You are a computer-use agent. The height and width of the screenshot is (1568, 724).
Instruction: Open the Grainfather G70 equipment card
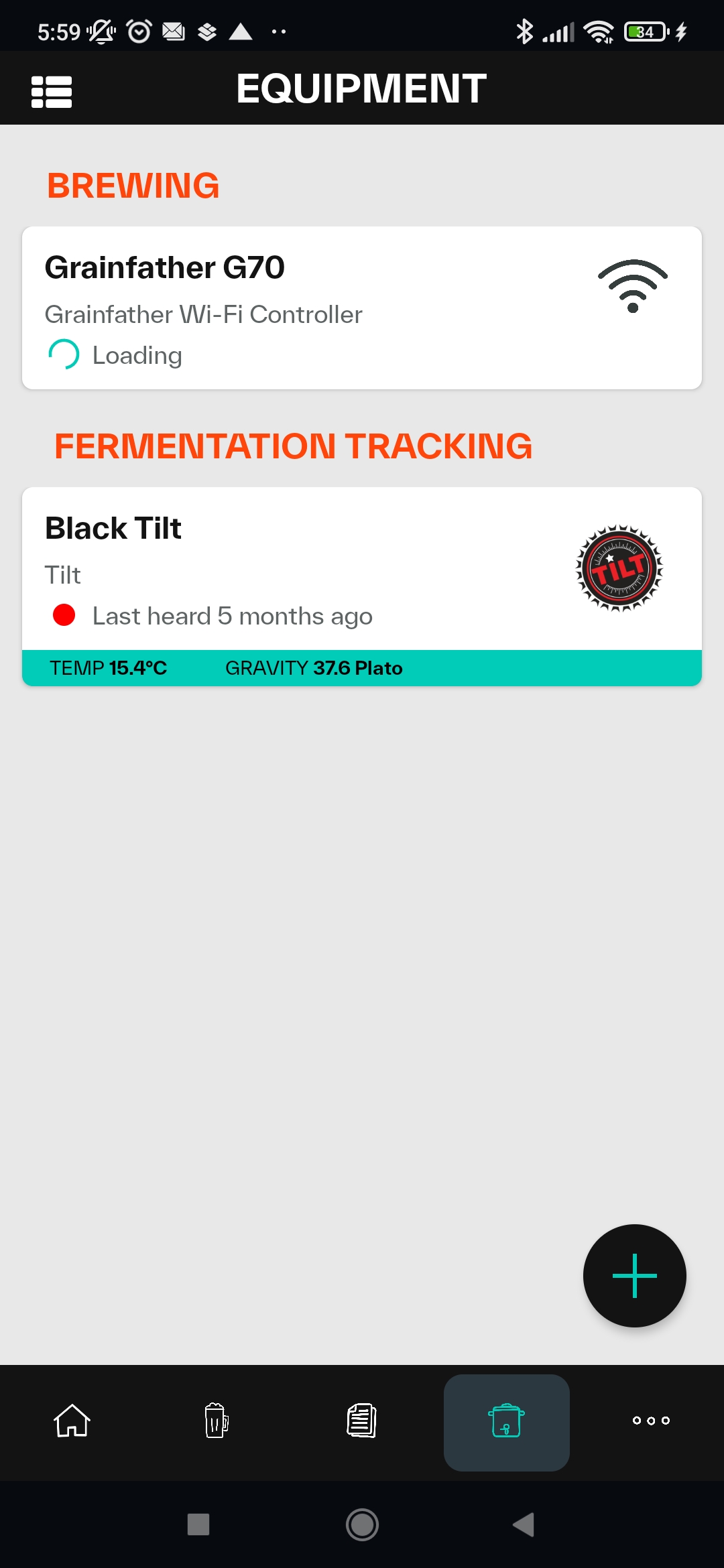tap(362, 308)
